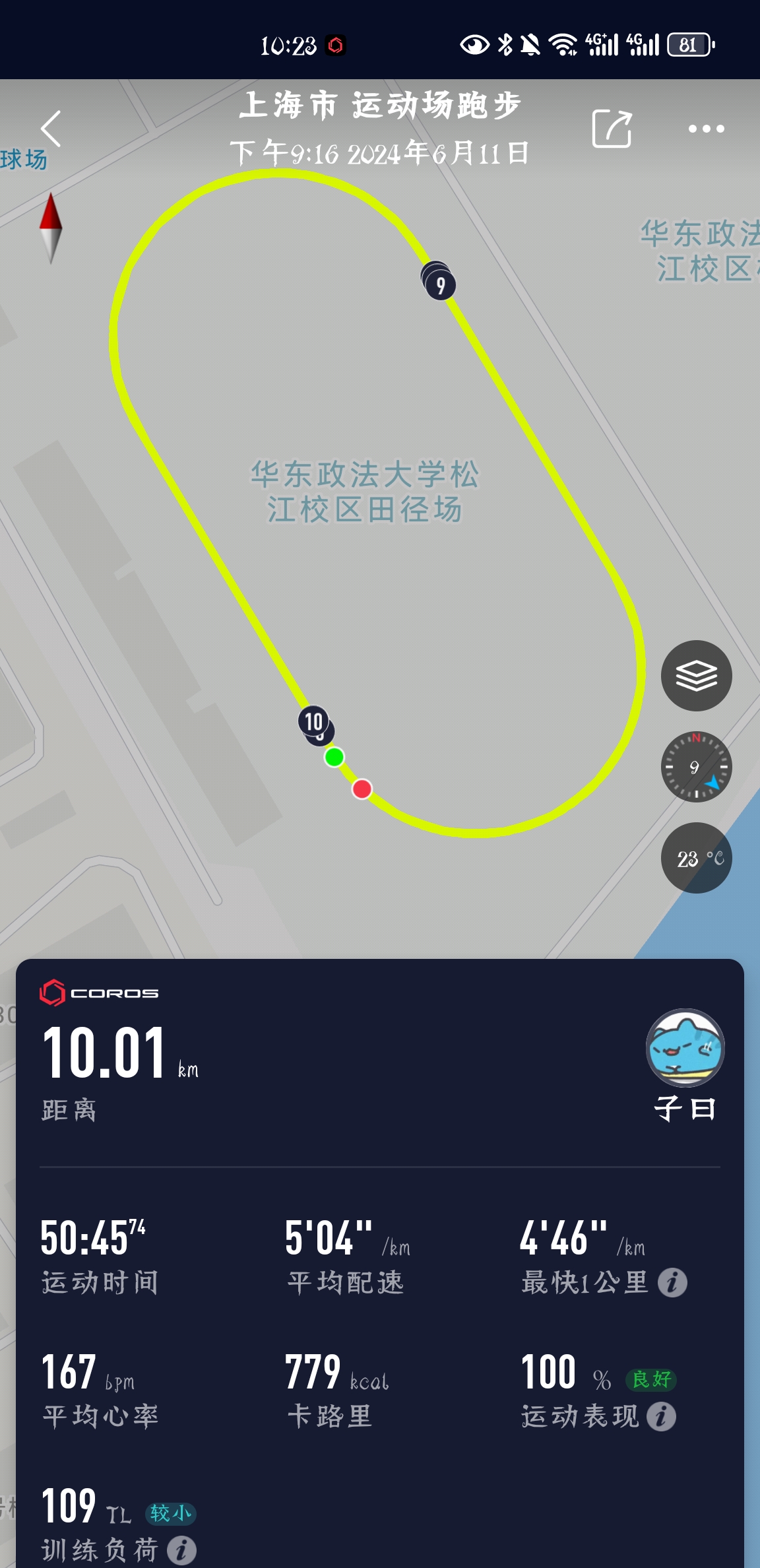Tap the kilometer 10 map marker

pyautogui.click(x=313, y=721)
